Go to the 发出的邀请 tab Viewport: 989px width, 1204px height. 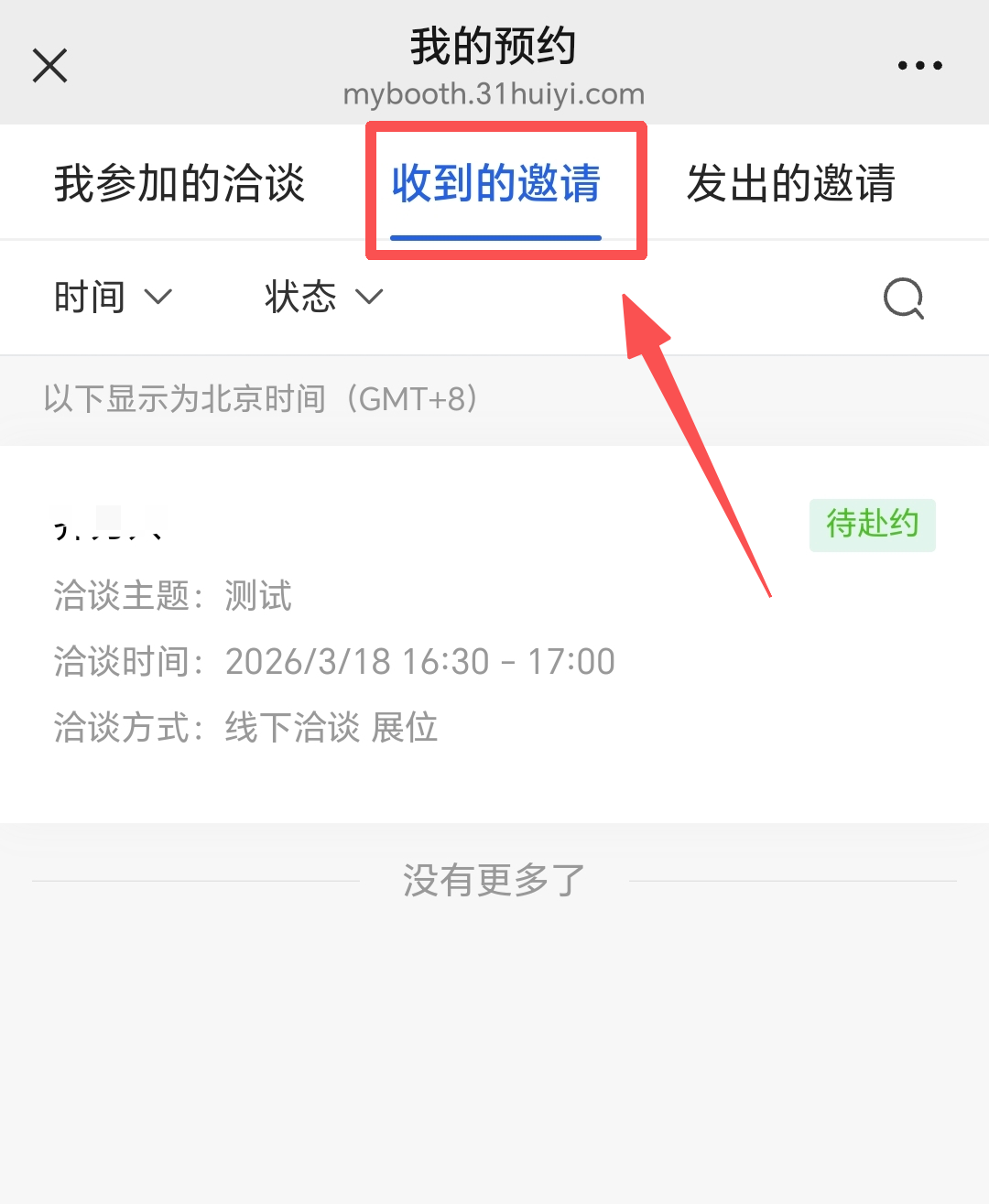pos(790,183)
